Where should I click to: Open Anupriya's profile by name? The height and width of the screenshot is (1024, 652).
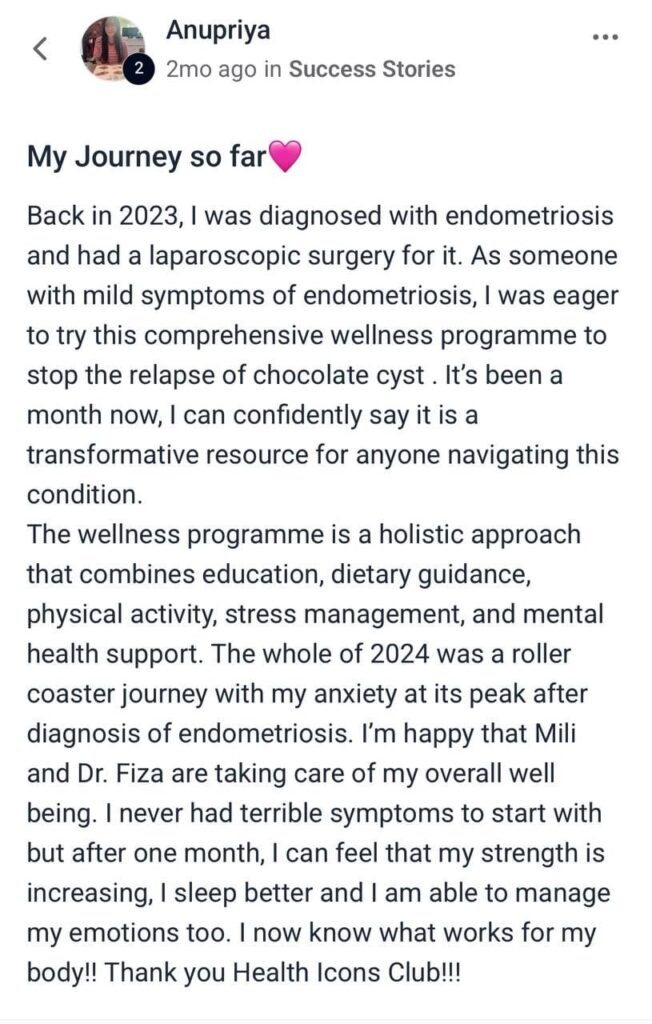click(218, 32)
